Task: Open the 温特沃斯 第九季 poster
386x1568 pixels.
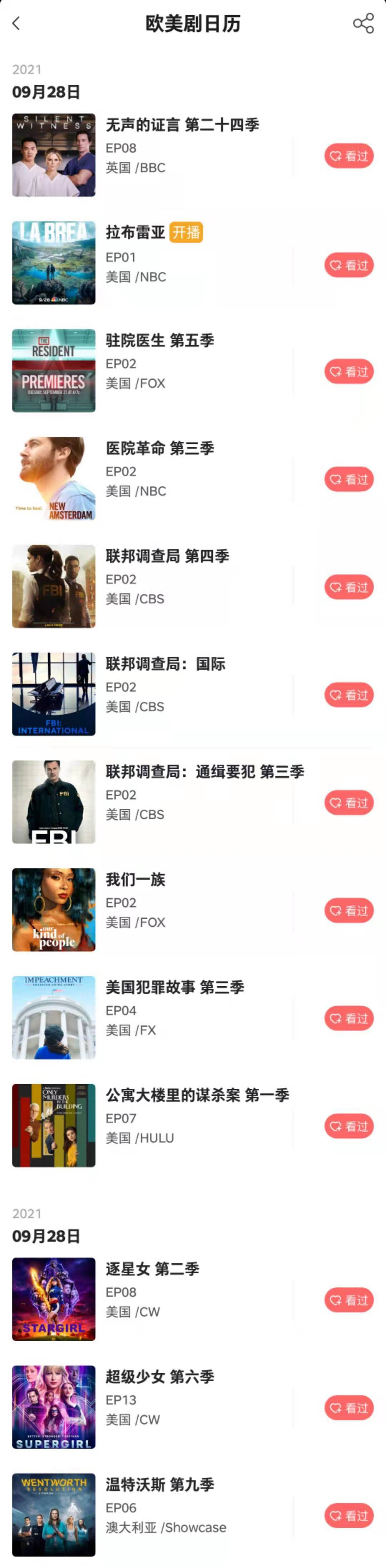Action: (54, 1514)
